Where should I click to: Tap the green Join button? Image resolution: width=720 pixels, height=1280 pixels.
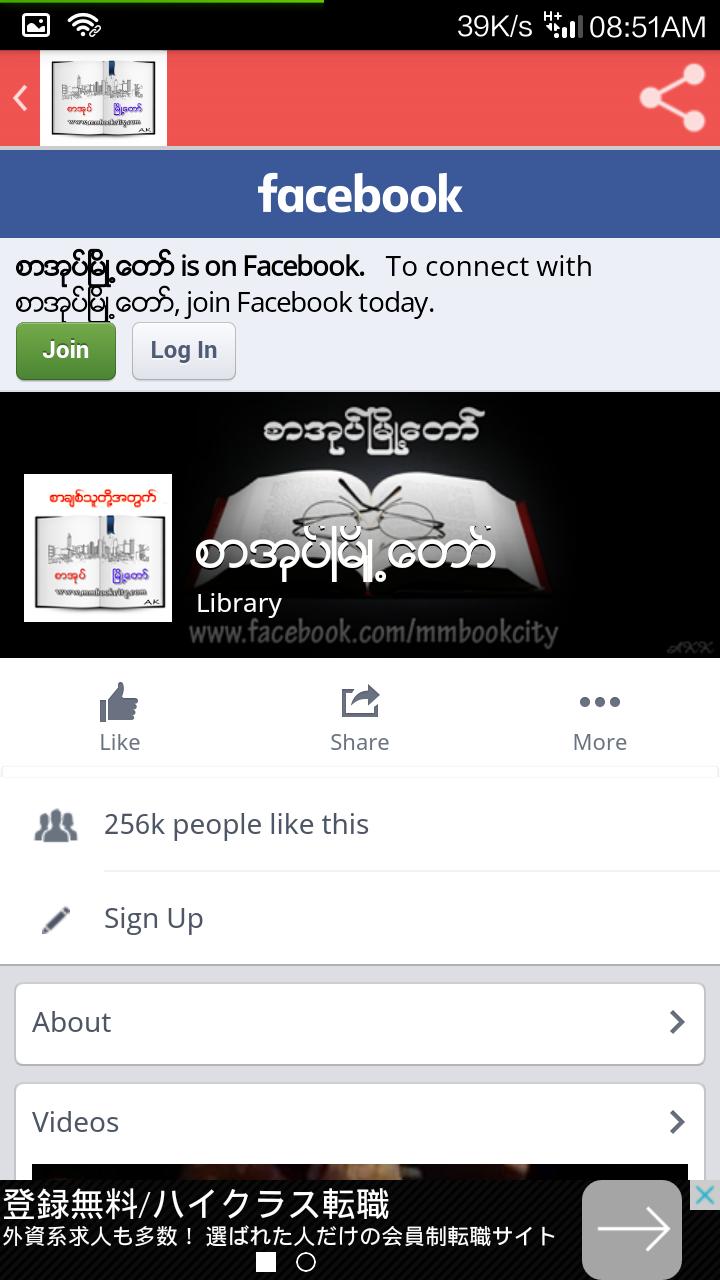point(66,350)
